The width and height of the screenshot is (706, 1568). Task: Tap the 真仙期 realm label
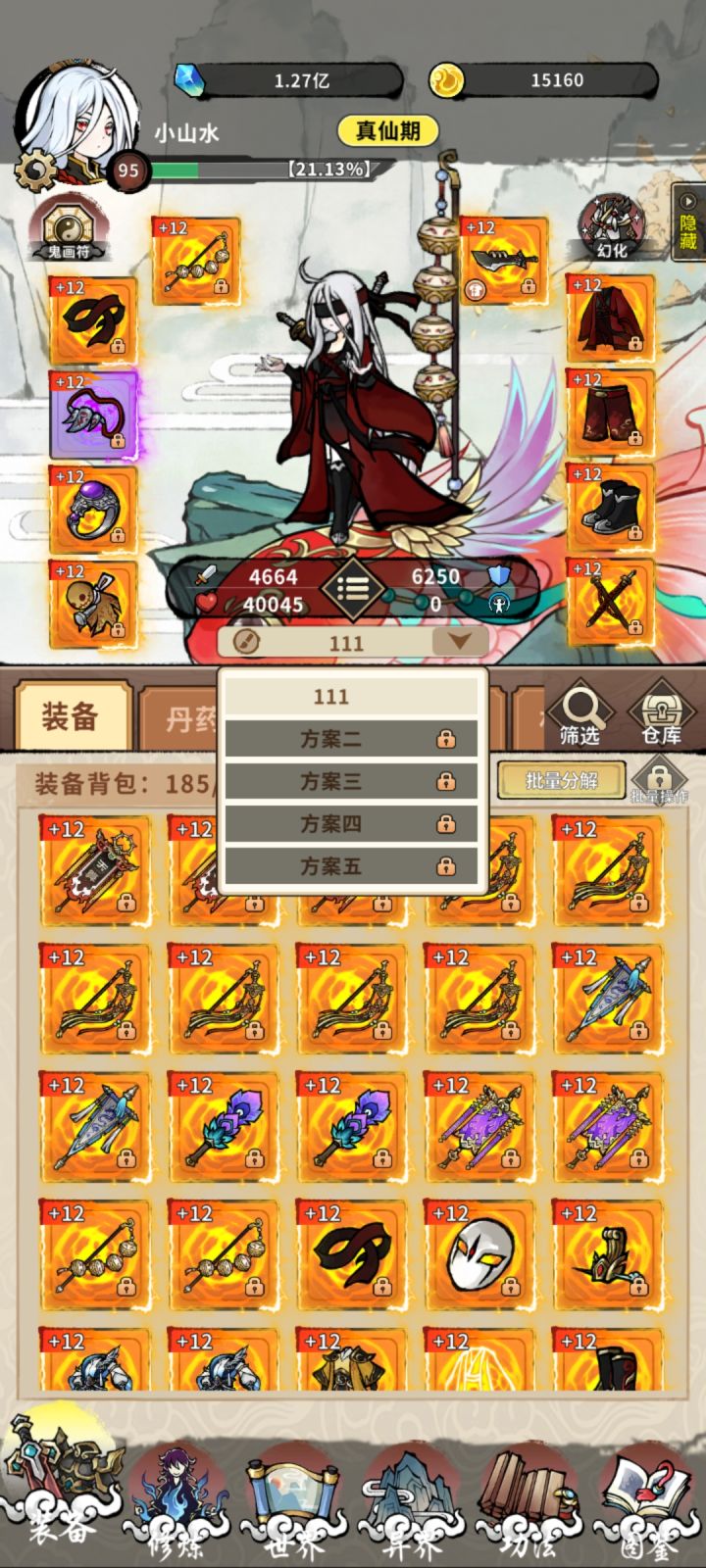[x=388, y=130]
